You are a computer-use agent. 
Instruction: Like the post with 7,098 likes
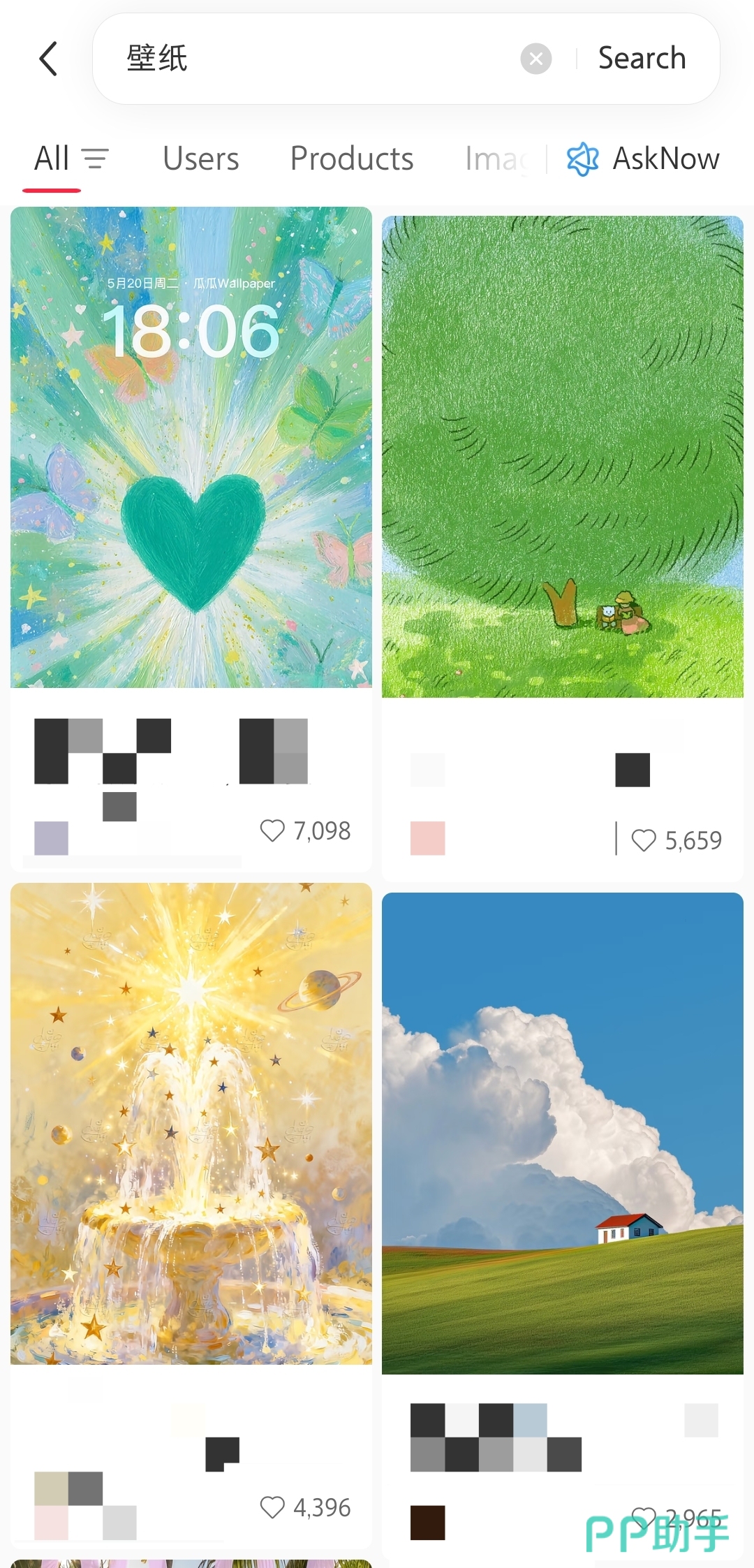(272, 830)
